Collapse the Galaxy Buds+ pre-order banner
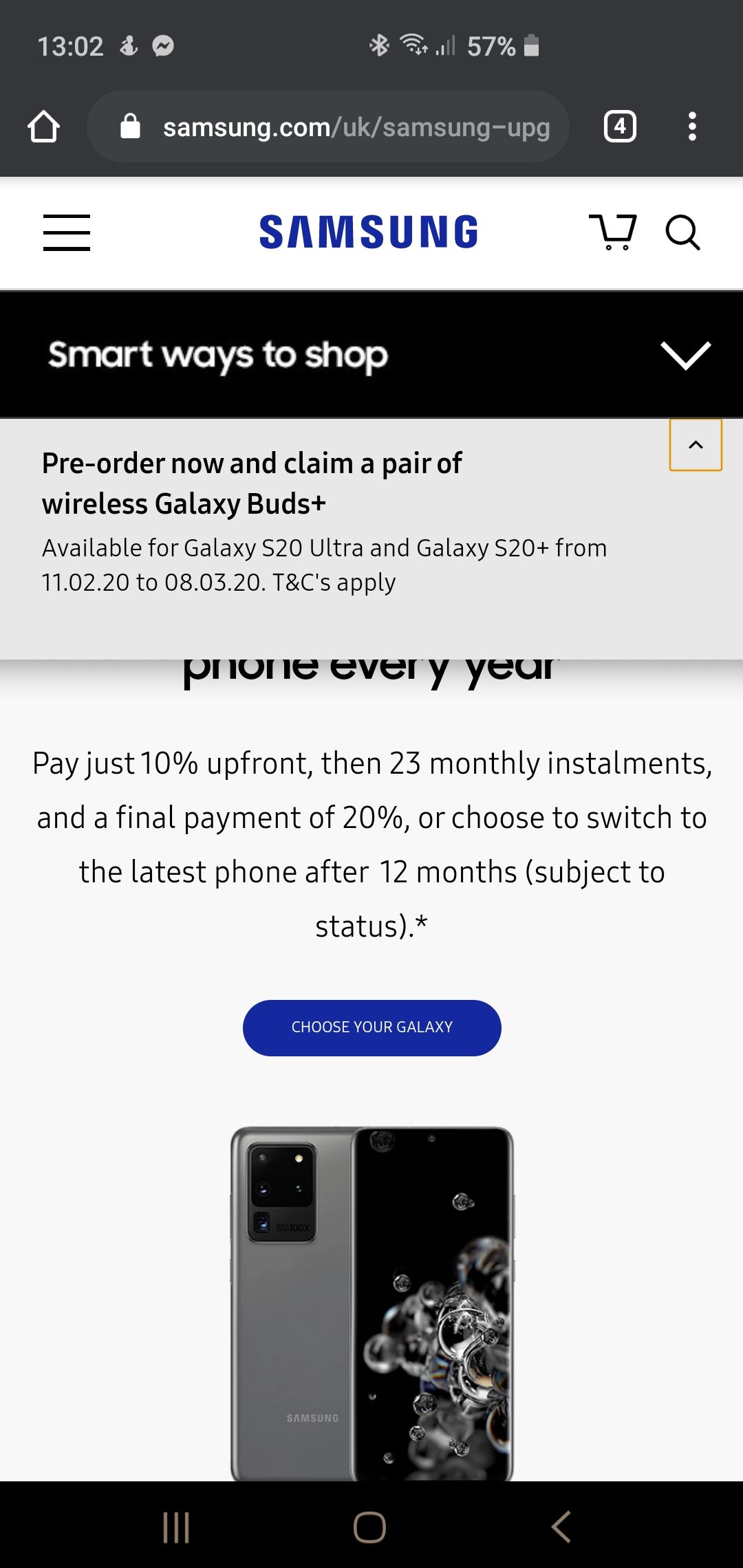This screenshot has width=743, height=1568. pyautogui.click(x=696, y=445)
